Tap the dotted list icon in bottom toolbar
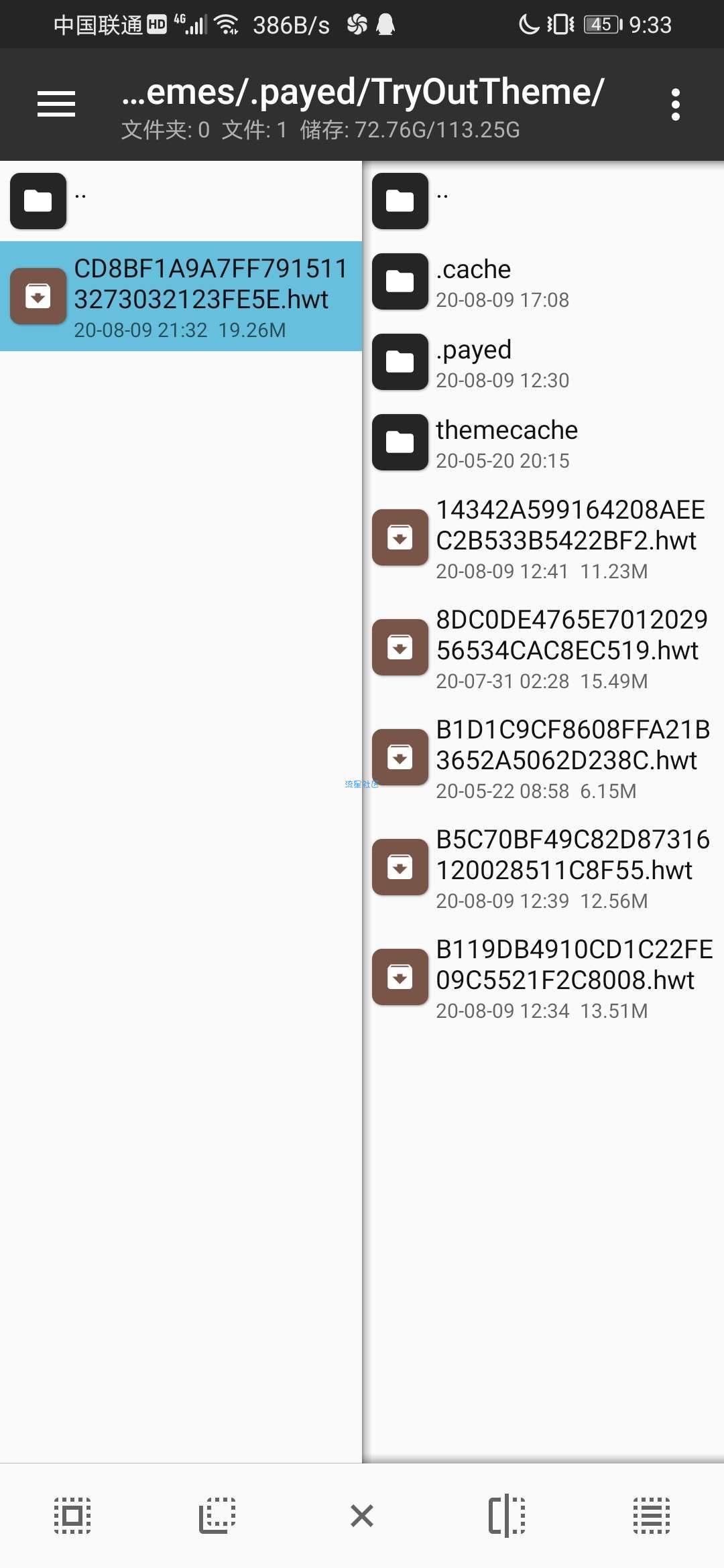 [652, 1515]
